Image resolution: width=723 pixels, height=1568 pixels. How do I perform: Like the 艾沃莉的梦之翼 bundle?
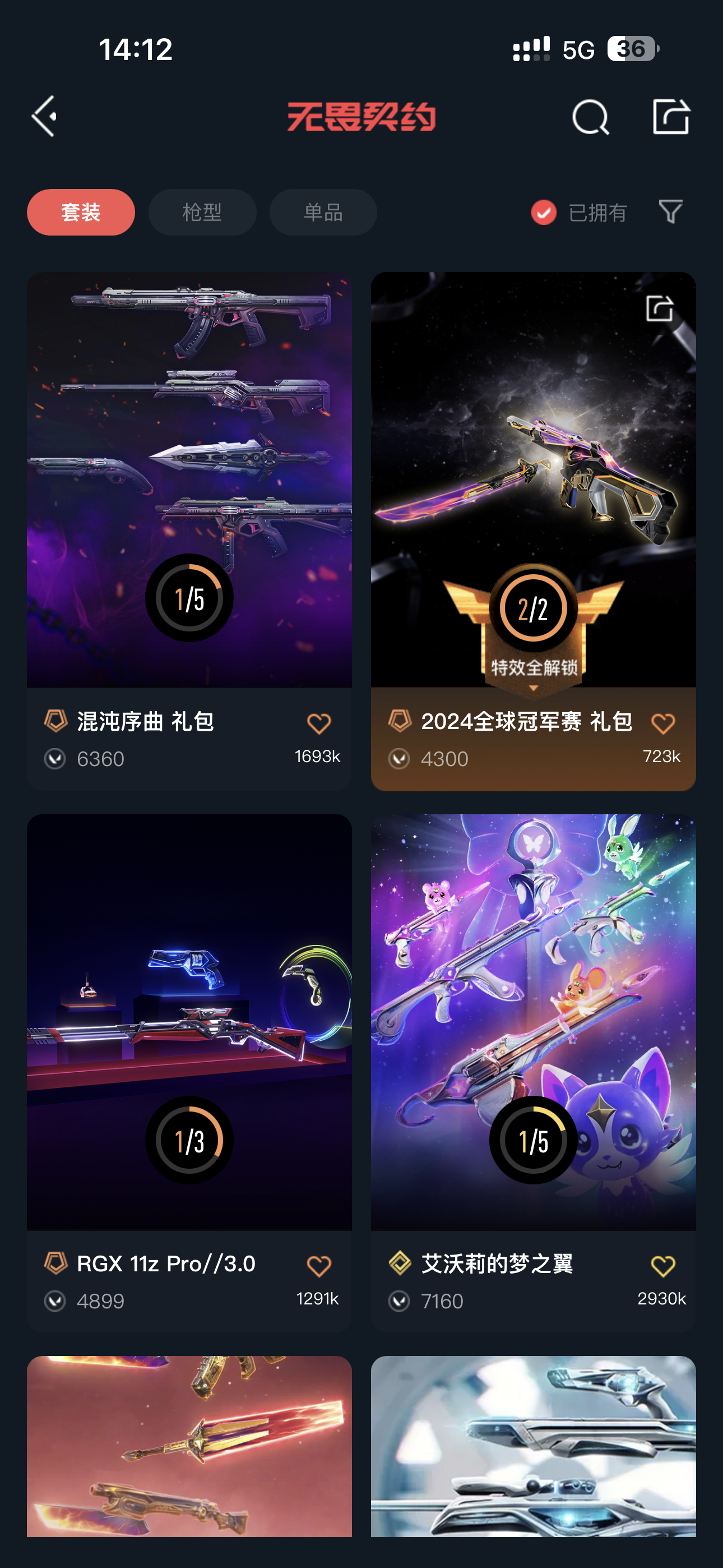click(662, 1266)
